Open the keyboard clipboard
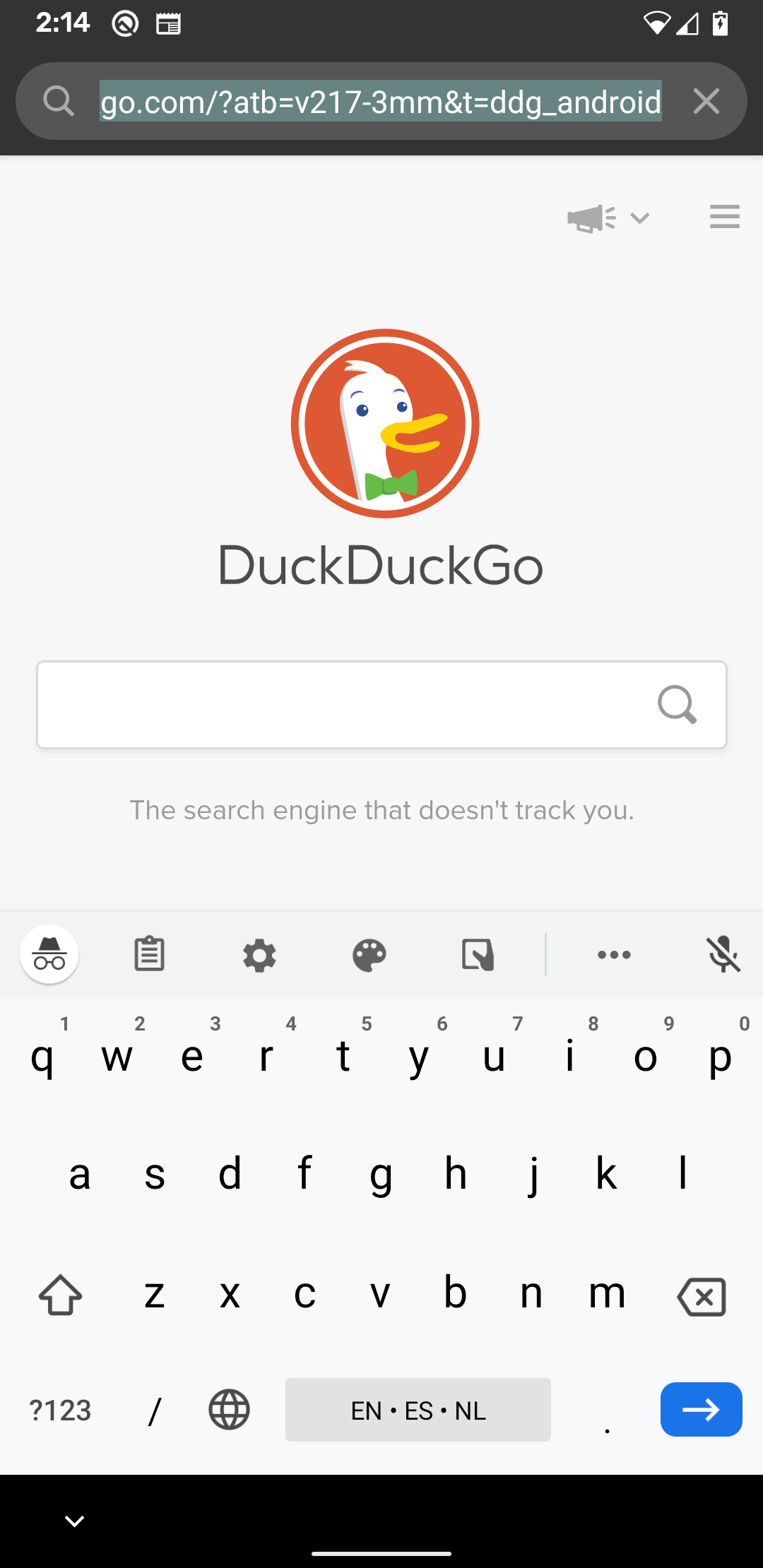Viewport: 763px width, 1568px height. (x=149, y=954)
